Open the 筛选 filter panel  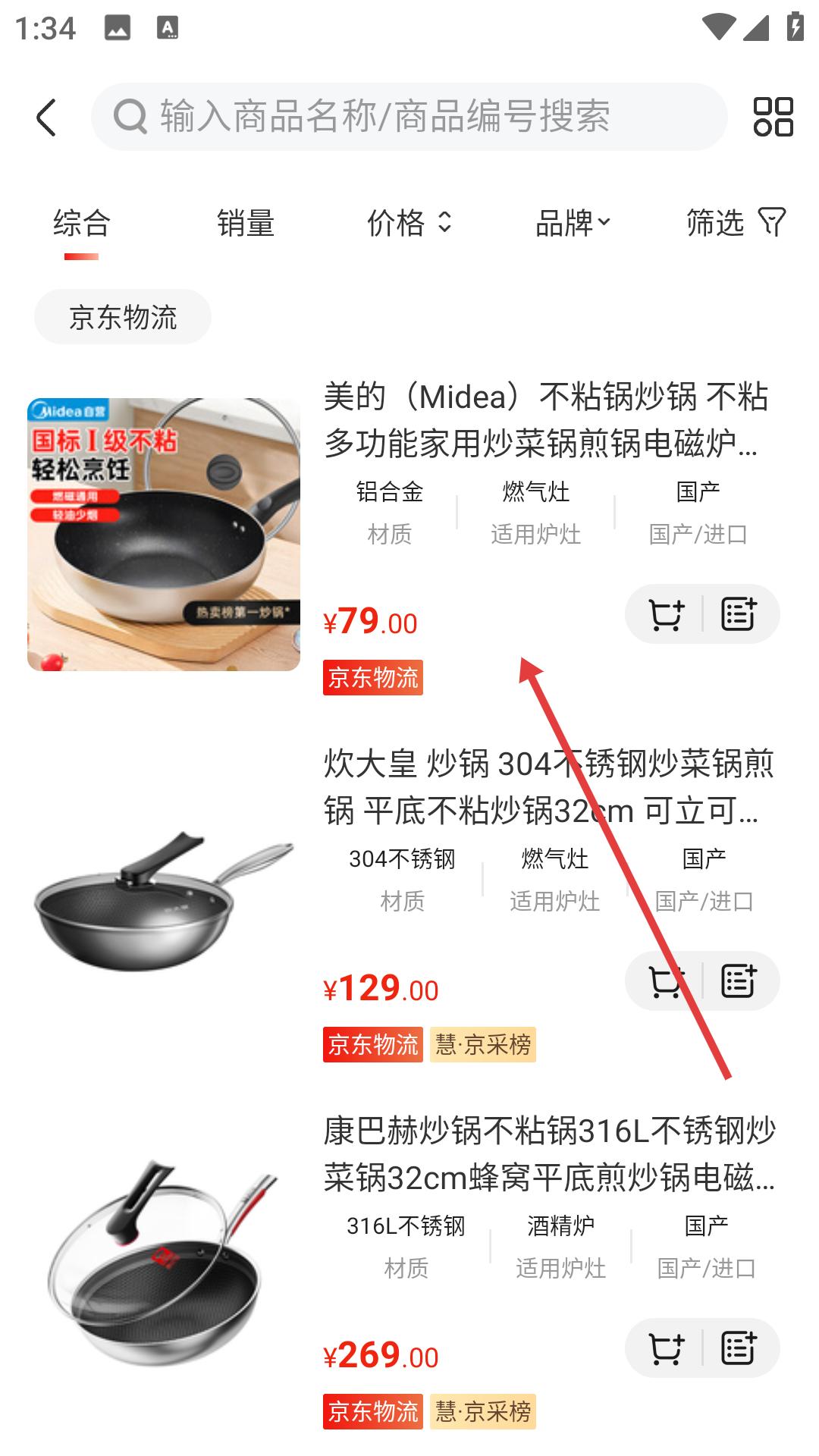(x=735, y=223)
